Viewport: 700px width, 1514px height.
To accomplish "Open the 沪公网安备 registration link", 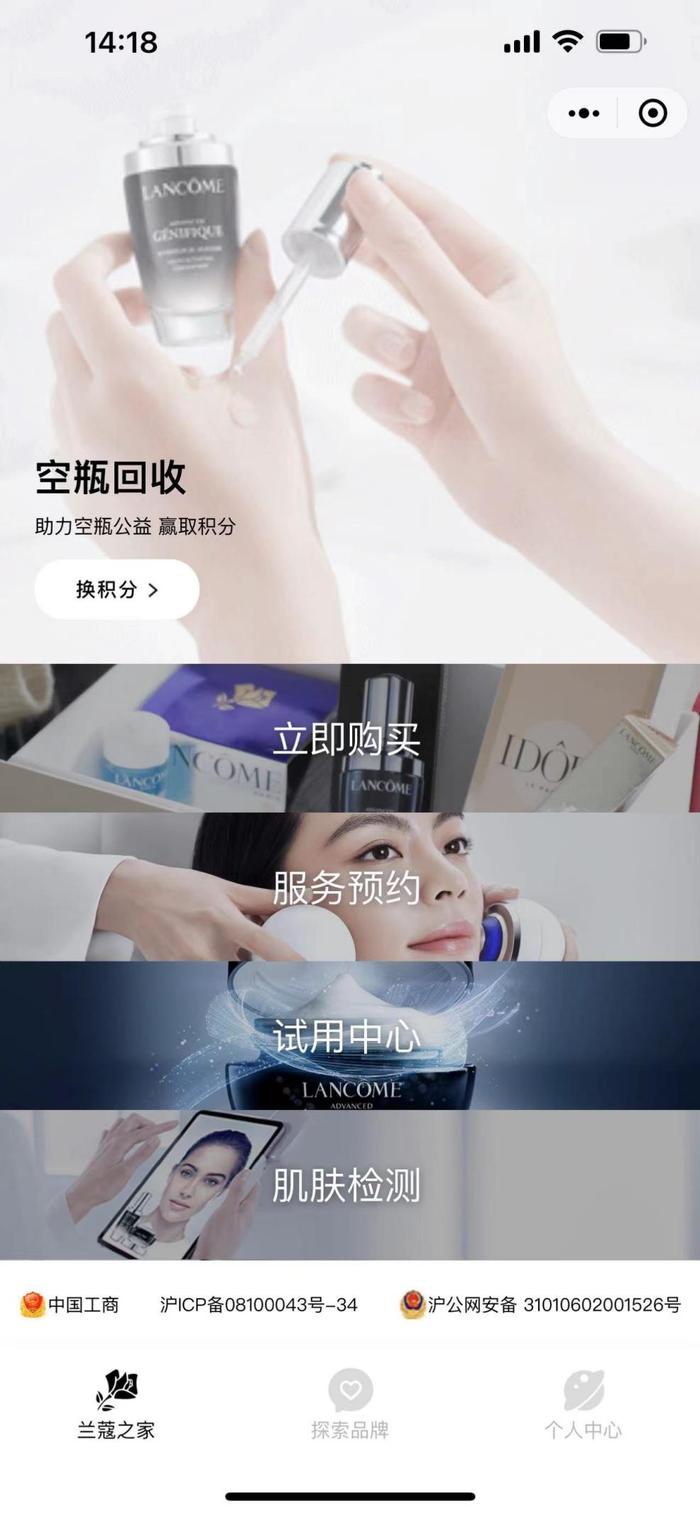I will click(541, 1304).
